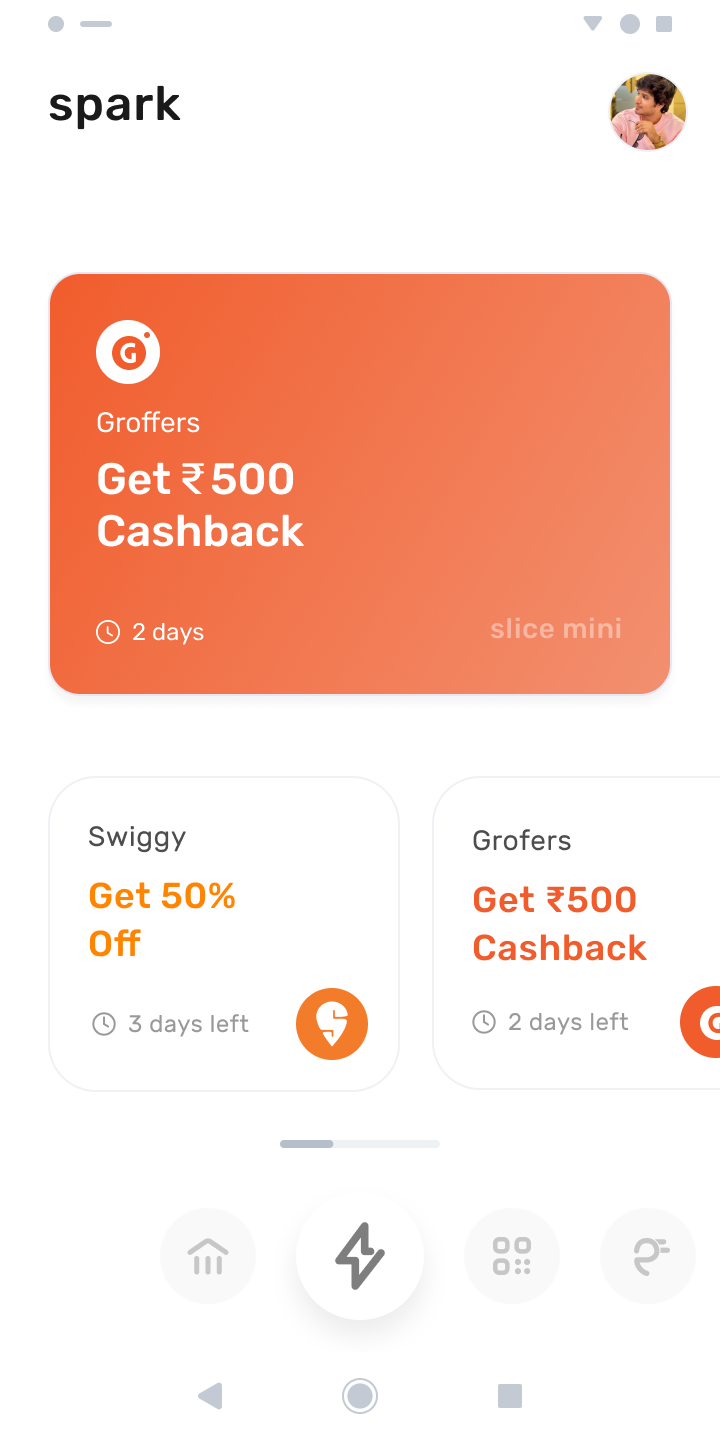Open the Swiggy 50% Off offer card

tap(224, 933)
